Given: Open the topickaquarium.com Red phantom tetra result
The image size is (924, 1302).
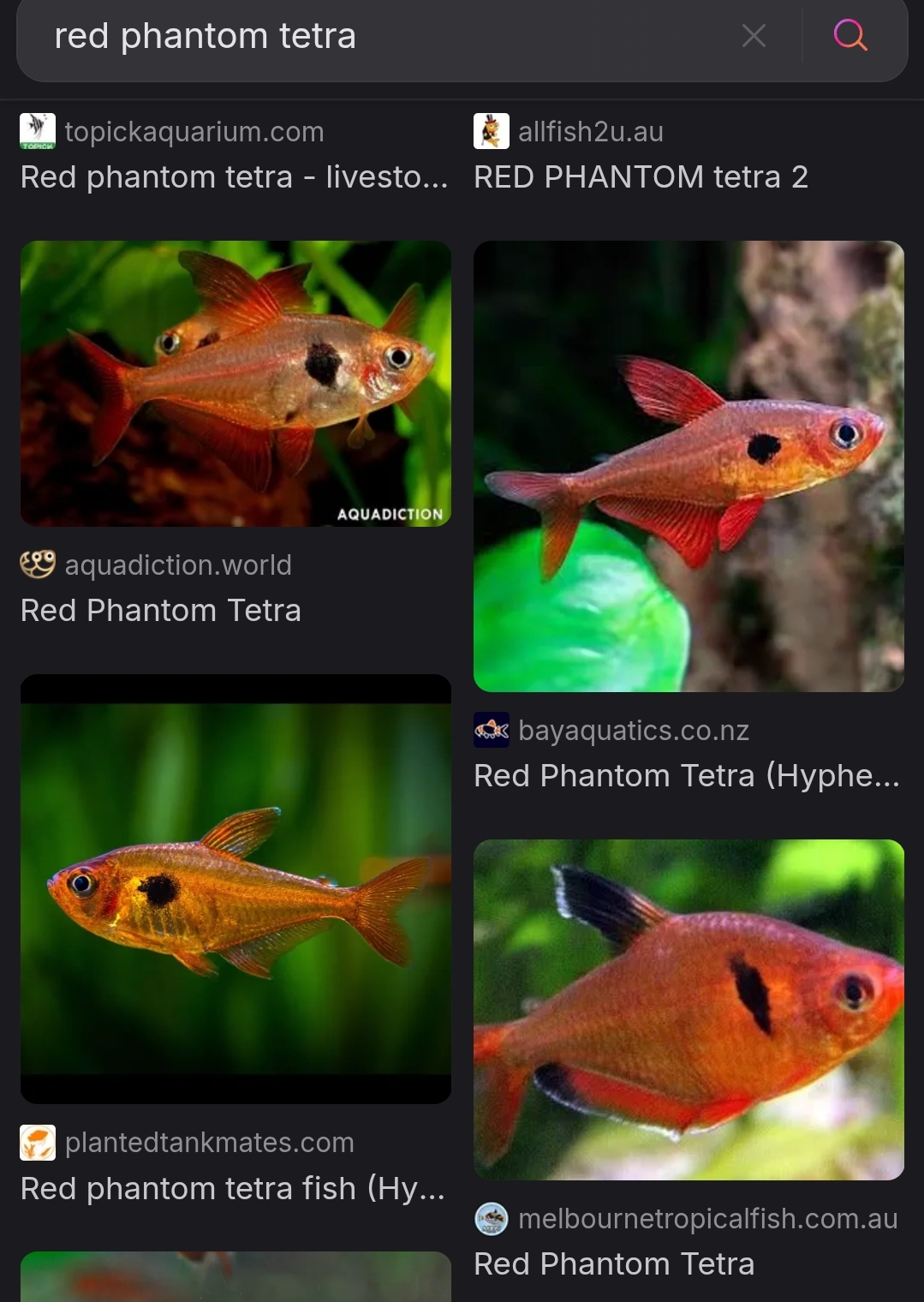Looking at the screenshot, I should [233, 176].
